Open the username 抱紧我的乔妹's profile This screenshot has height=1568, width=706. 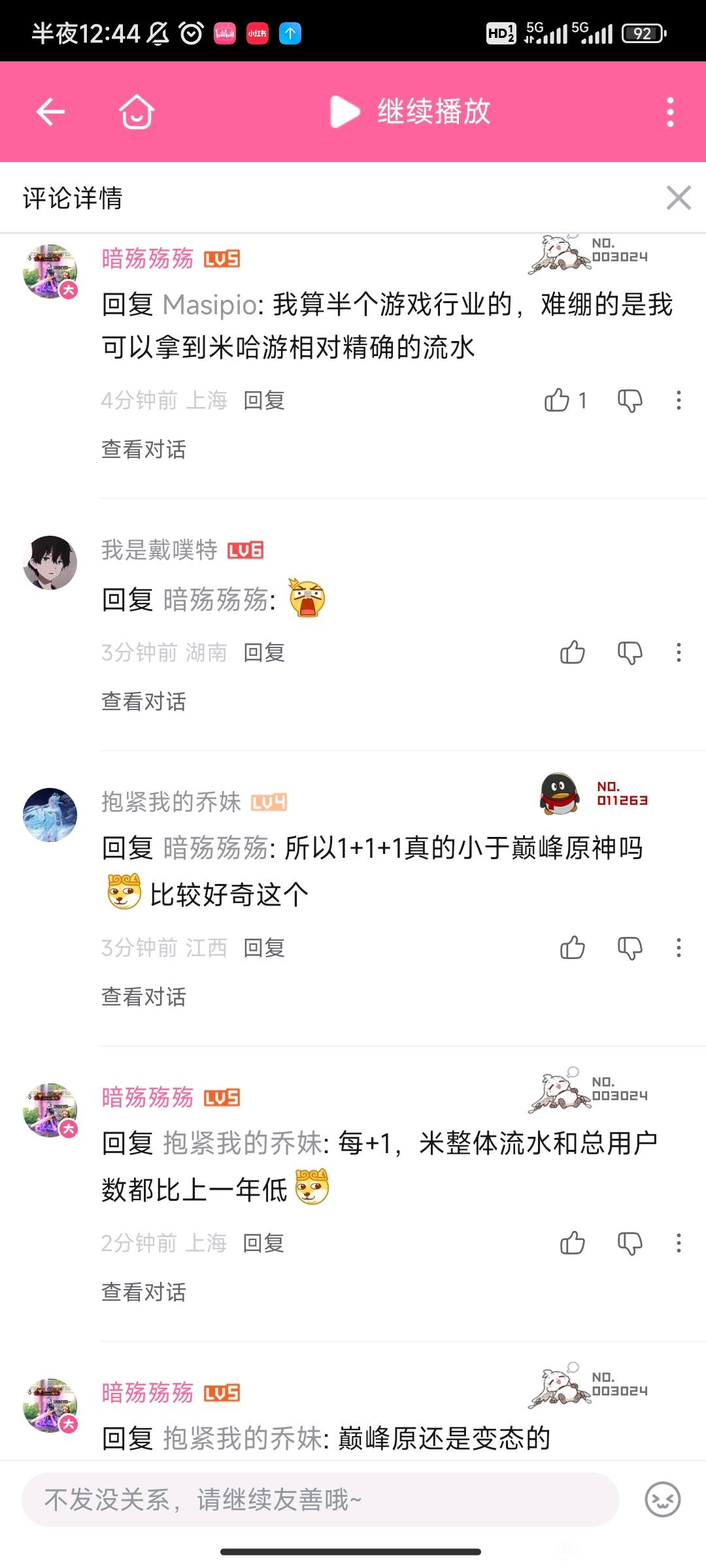pyautogui.click(x=171, y=802)
